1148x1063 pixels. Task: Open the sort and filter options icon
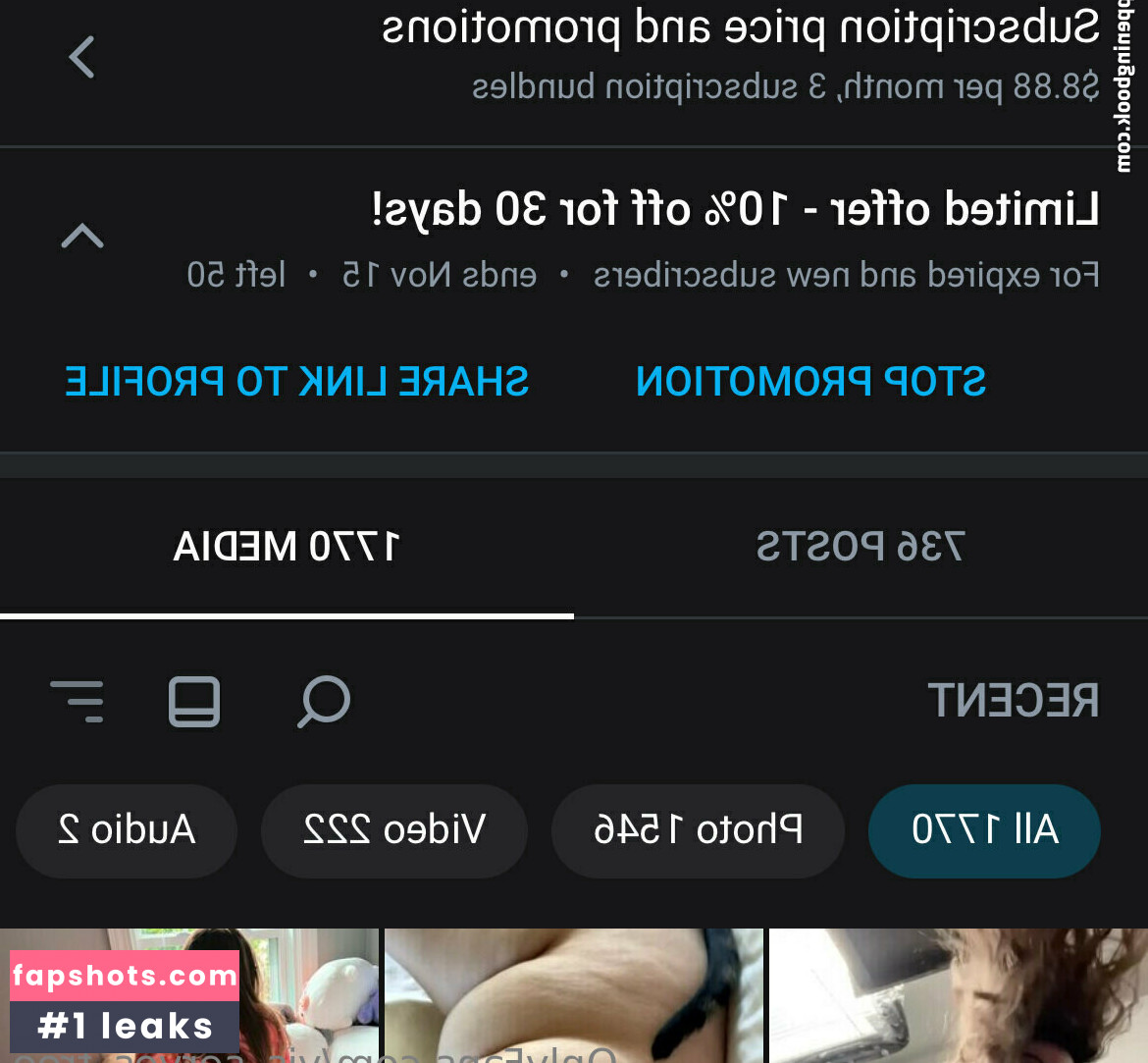coord(78,701)
